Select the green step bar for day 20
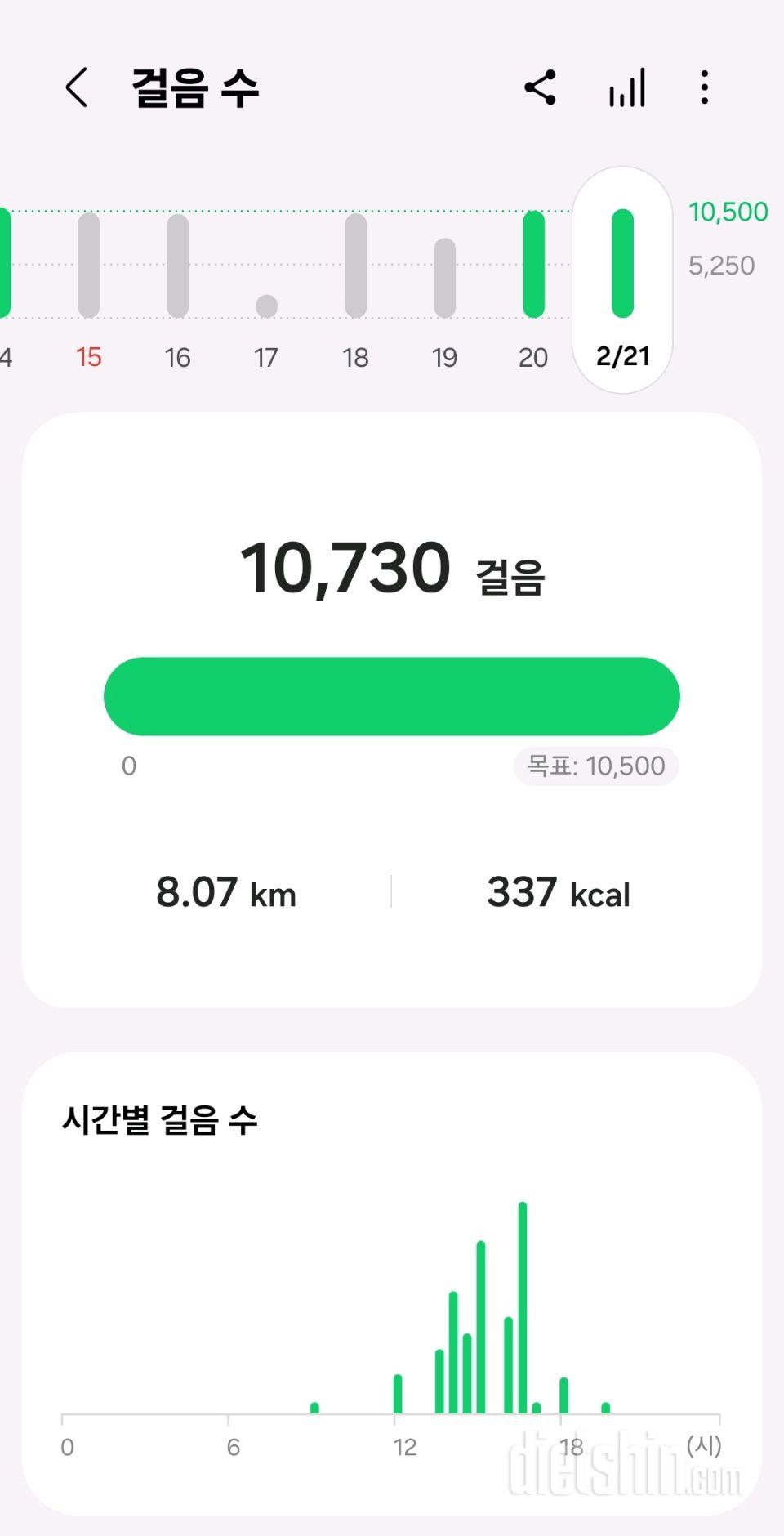The width and height of the screenshot is (784, 1536). tap(533, 263)
